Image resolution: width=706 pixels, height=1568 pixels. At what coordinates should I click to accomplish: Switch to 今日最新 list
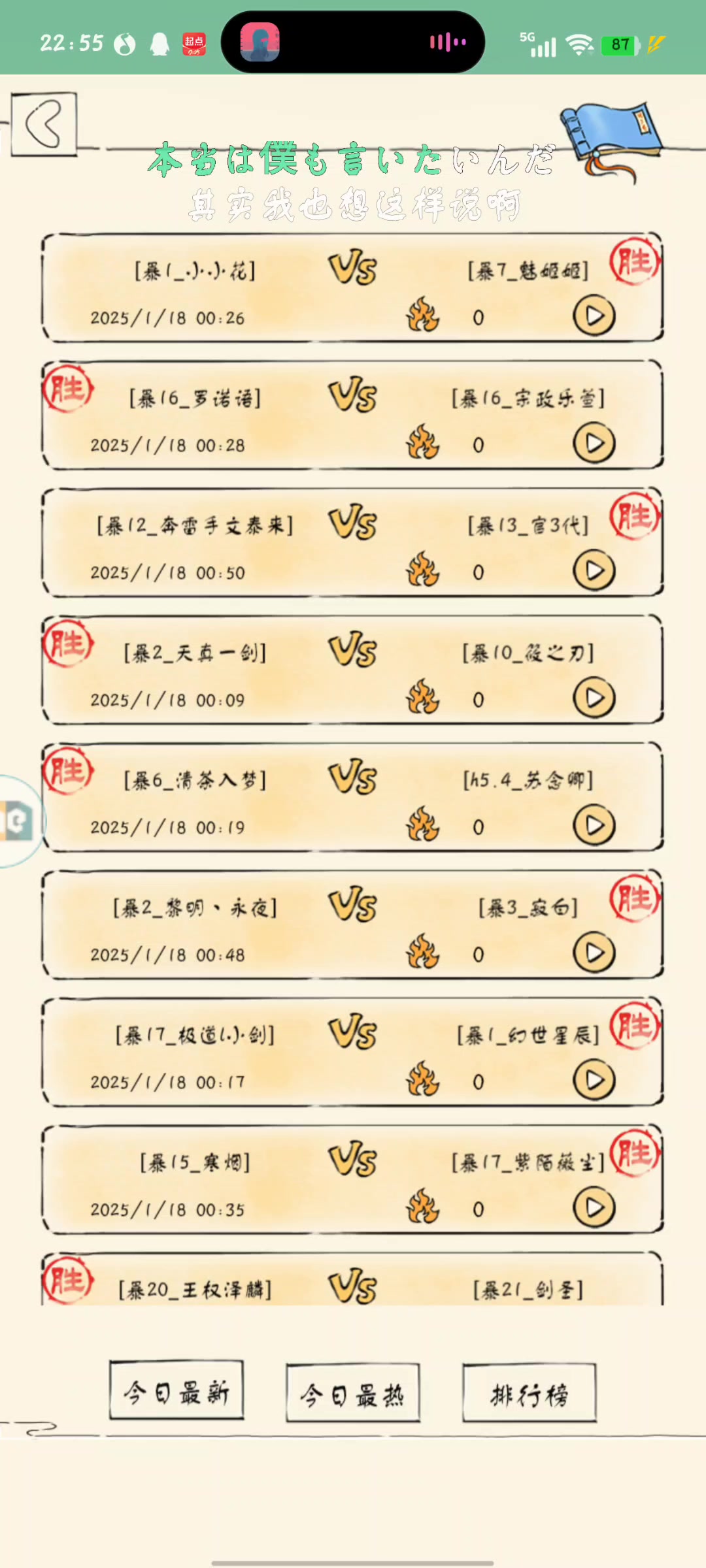176,1392
